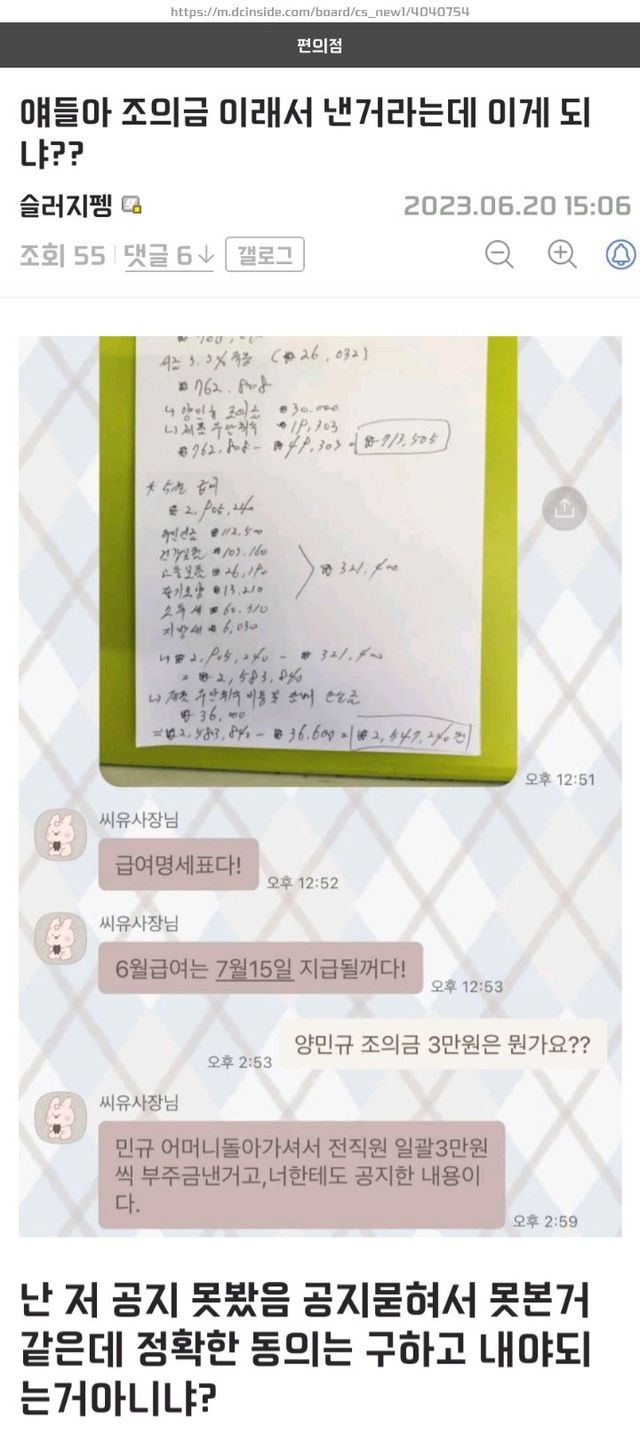Open the 갤로그 button
640x1434 pixels.
tap(265, 255)
